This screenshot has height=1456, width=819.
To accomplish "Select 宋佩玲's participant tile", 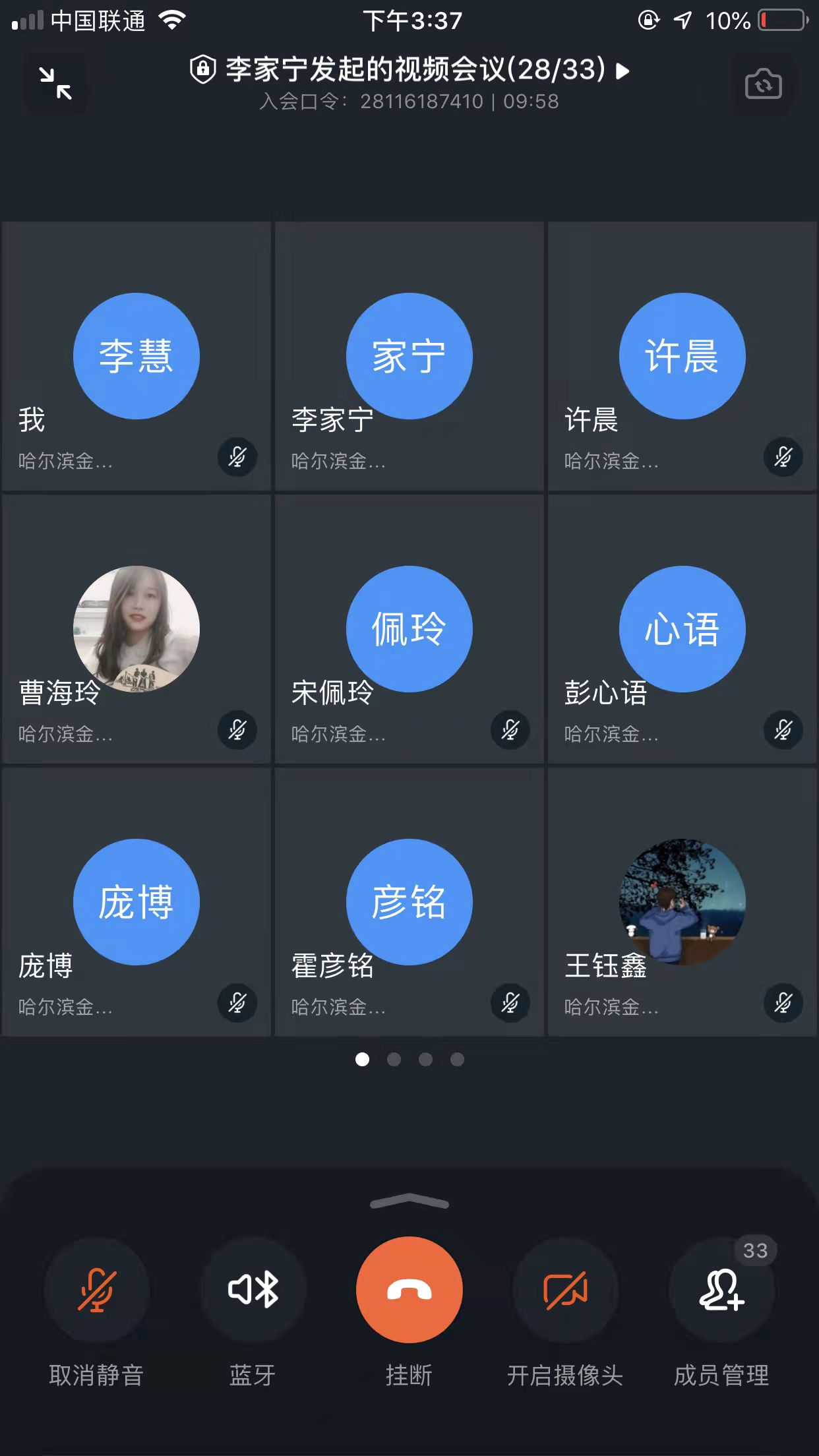I will [x=409, y=629].
